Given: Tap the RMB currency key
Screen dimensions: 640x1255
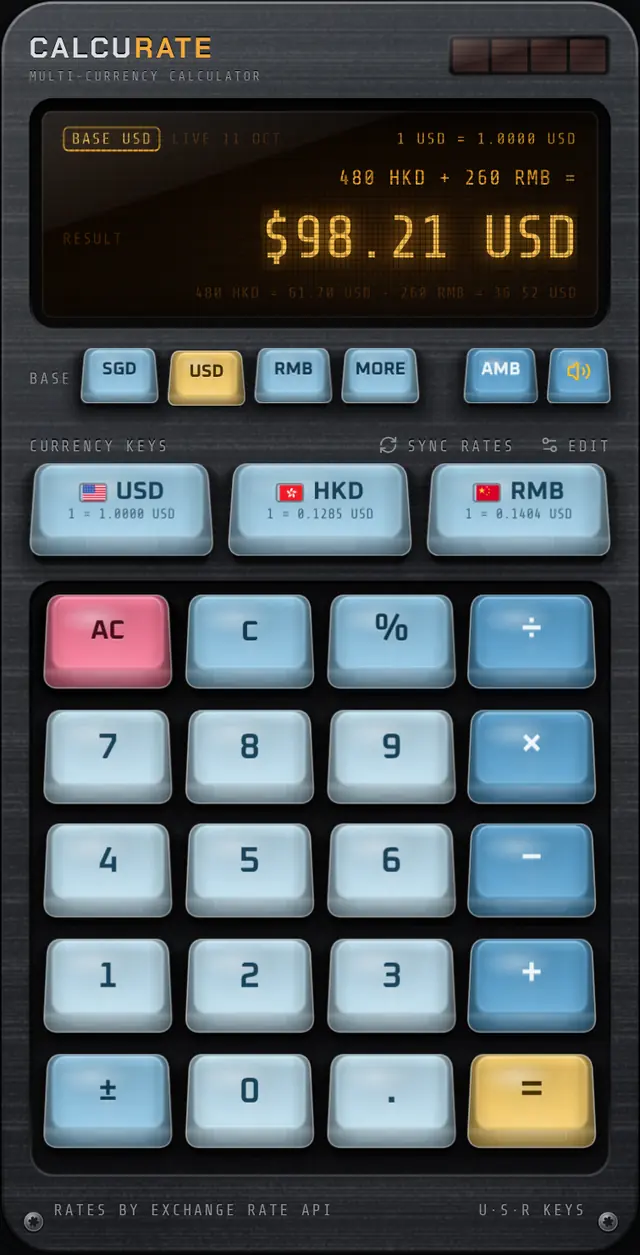Looking at the screenshot, I should click(x=518, y=508).
